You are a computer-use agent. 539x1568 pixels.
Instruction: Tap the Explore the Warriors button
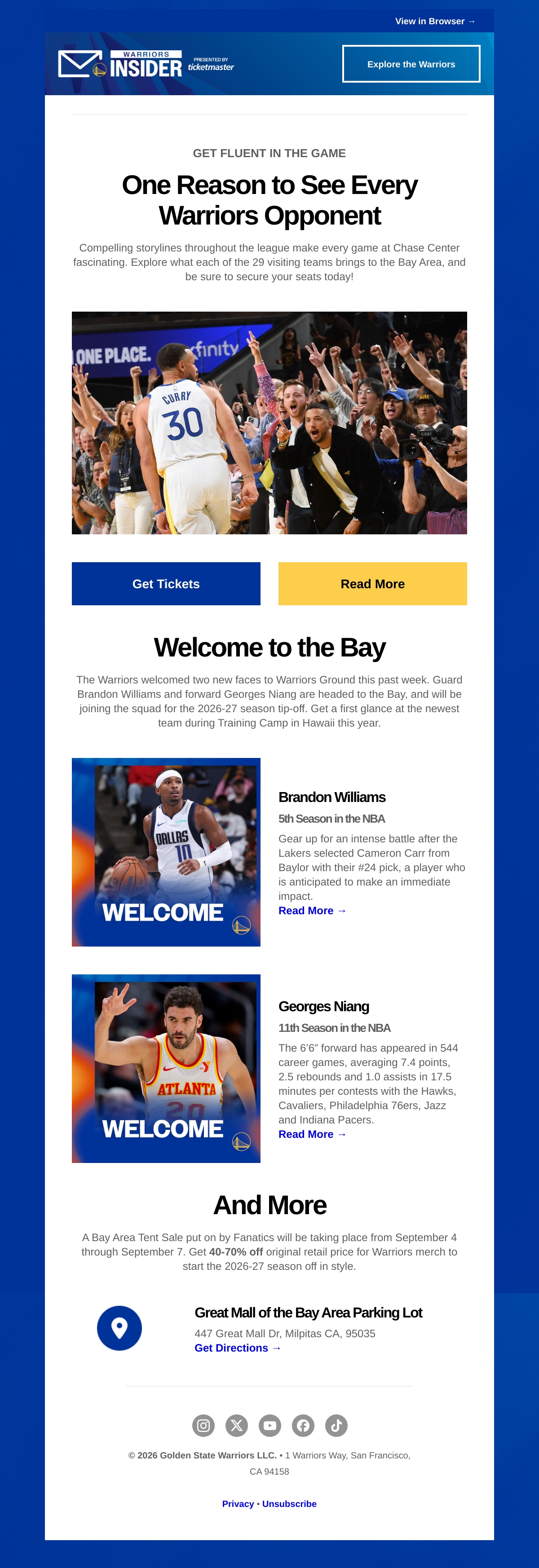411,64
